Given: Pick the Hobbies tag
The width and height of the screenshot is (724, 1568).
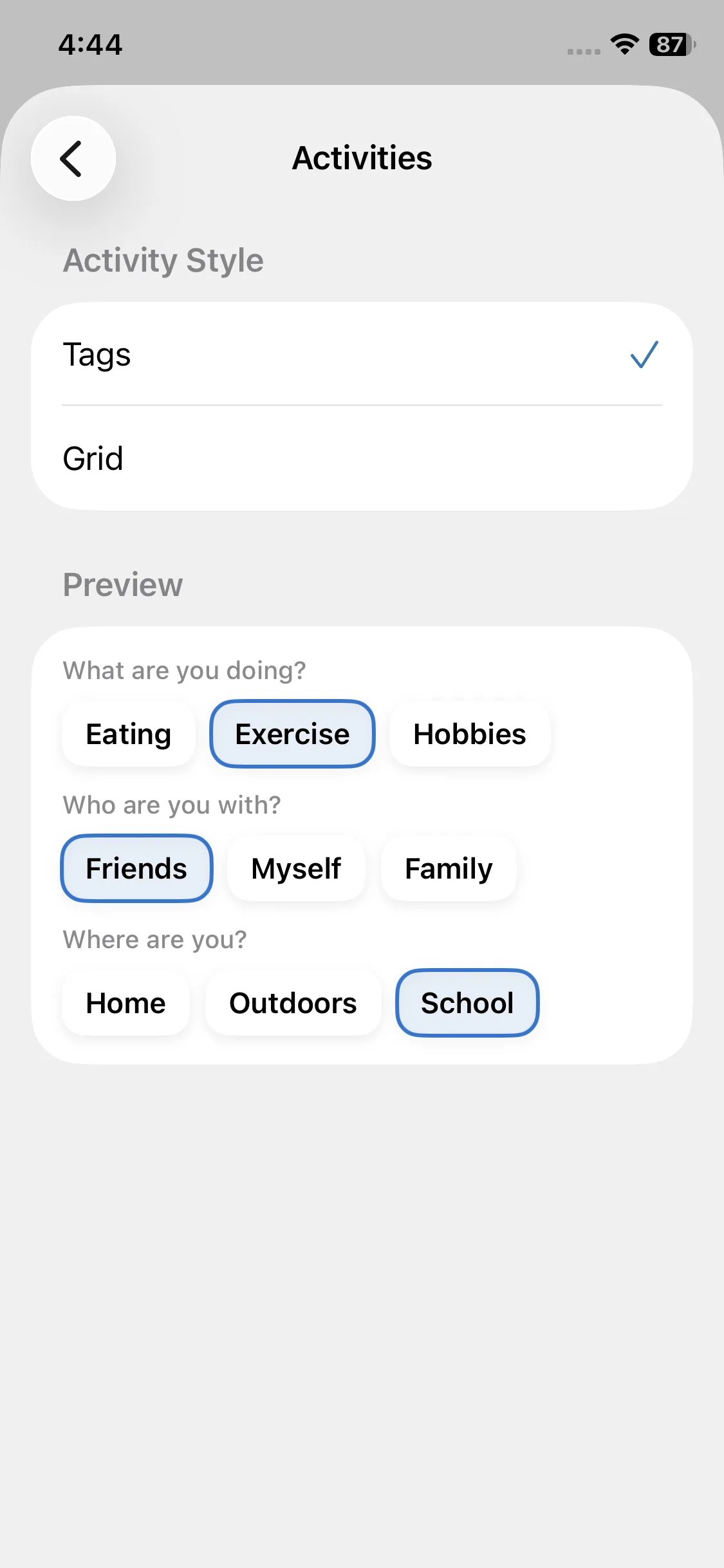Looking at the screenshot, I should 469,734.
